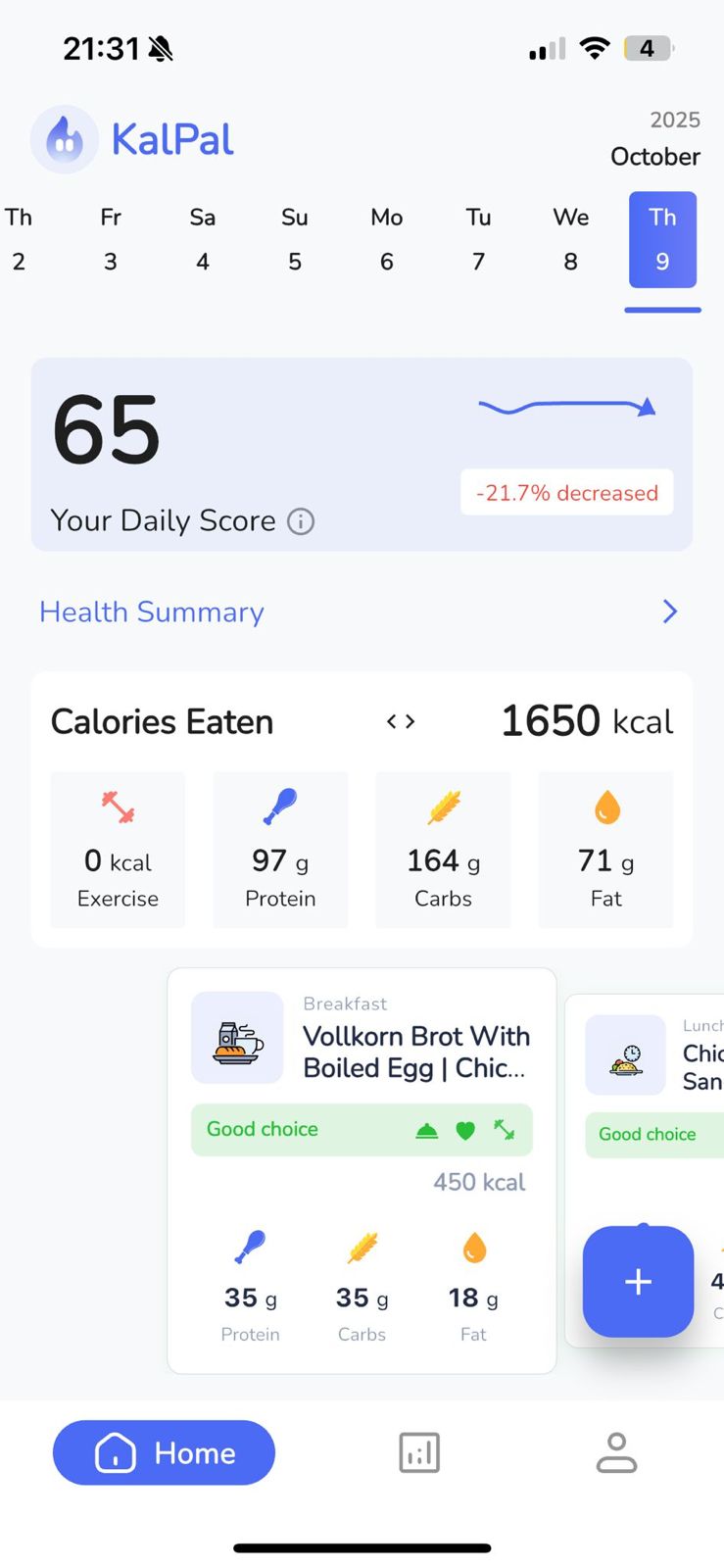Image resolution: width=724 pixels, height=1568 pixels.
Task: Switch to the statistics chart tab
Action: pyautogui.click(x=419, y=1452)
